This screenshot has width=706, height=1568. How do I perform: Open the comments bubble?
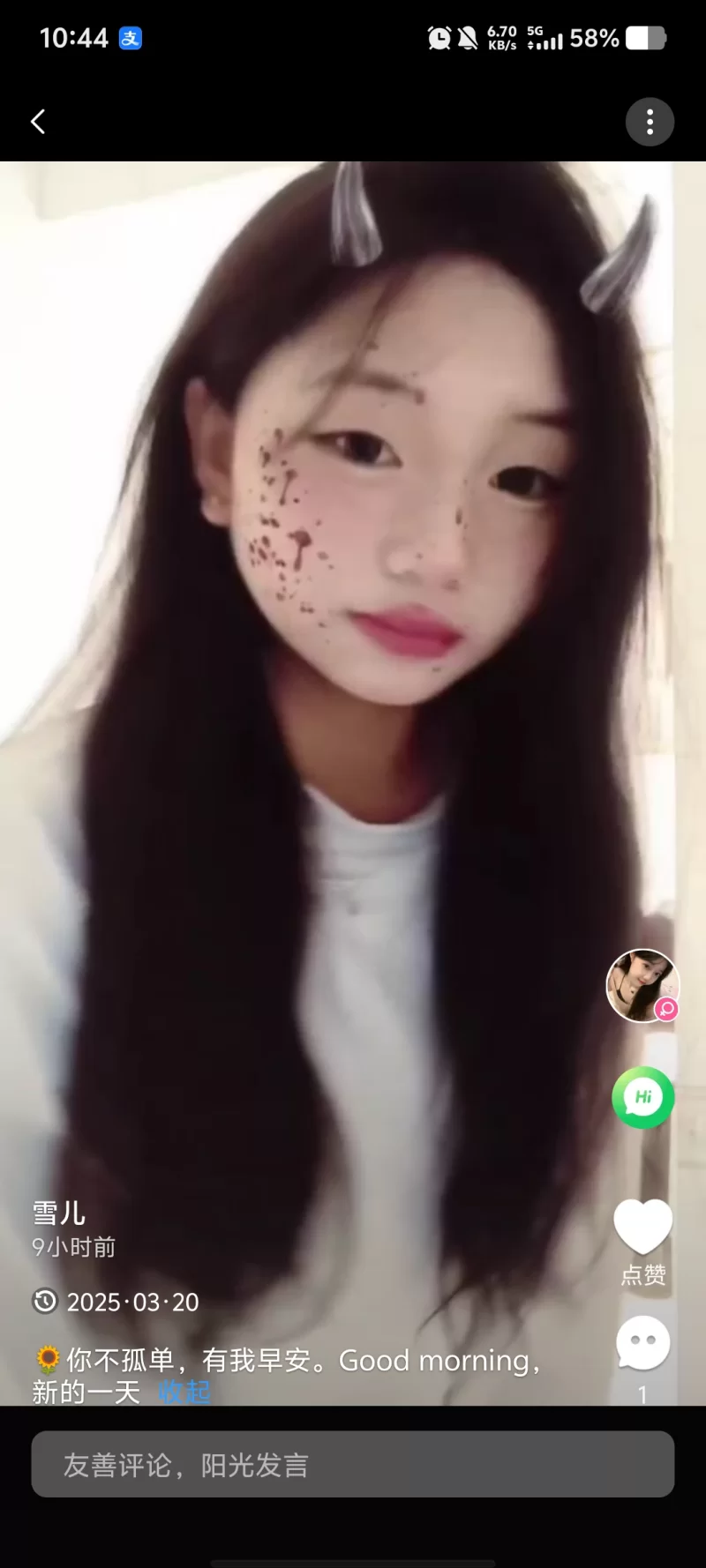click(642, 1344)
